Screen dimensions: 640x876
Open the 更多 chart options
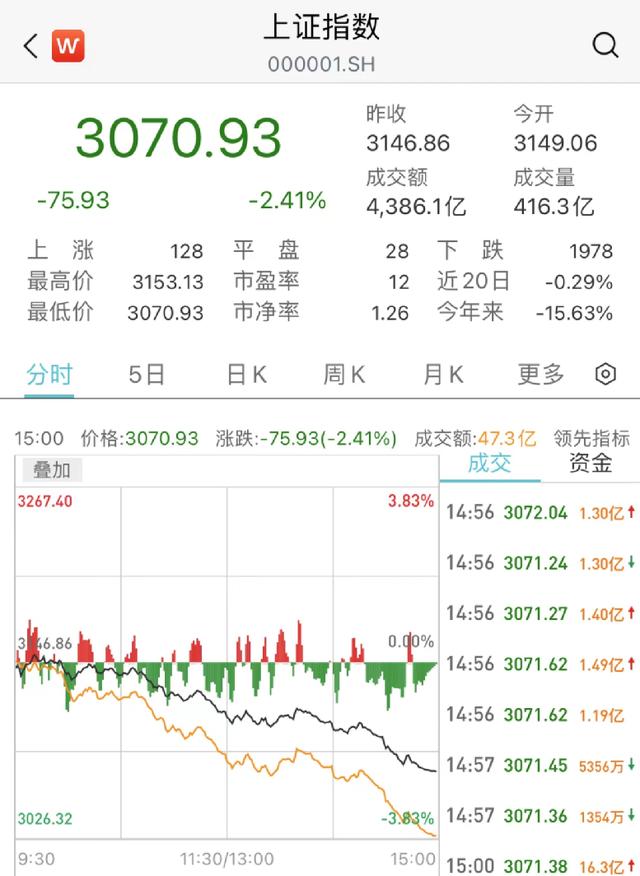tap(541, 375)
